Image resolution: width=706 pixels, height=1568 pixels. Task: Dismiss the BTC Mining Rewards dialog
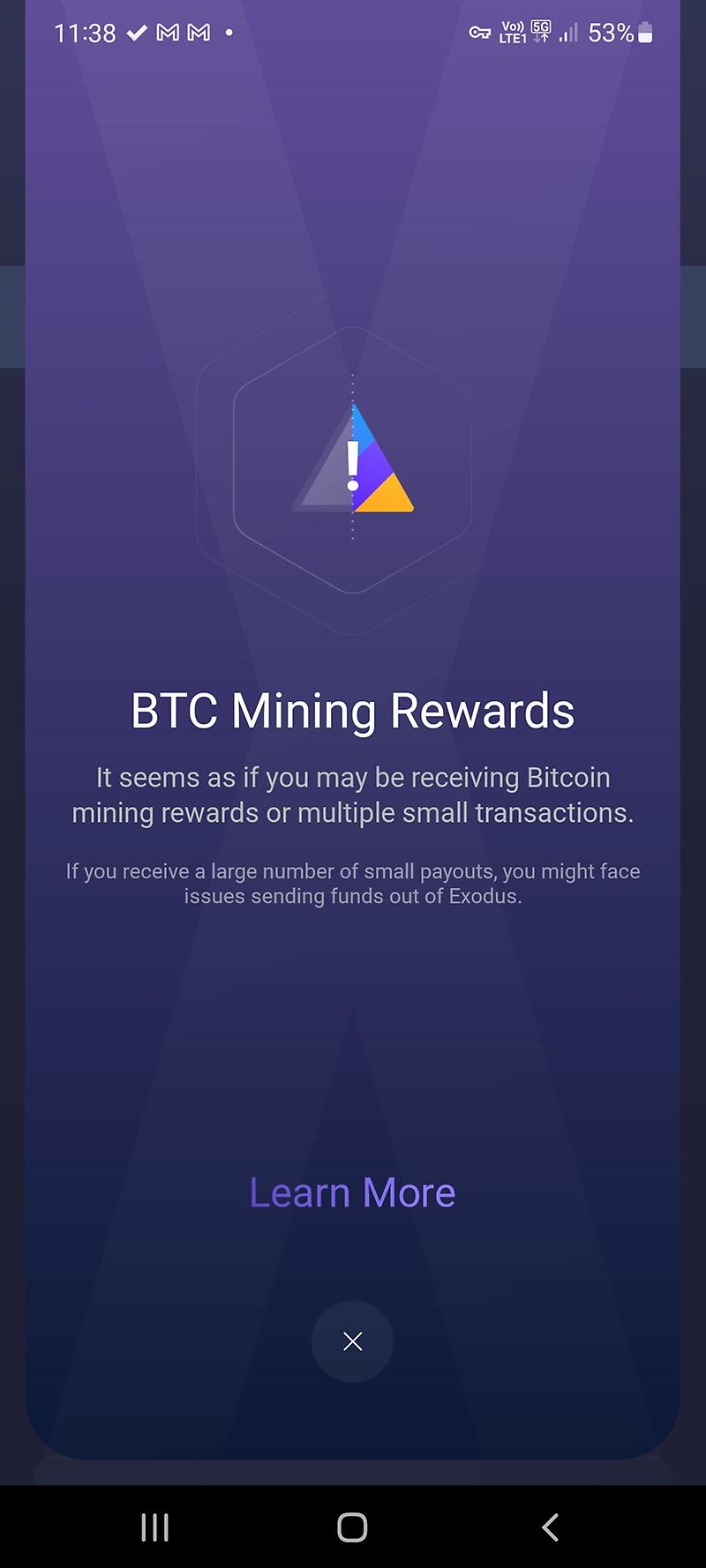352,1341
